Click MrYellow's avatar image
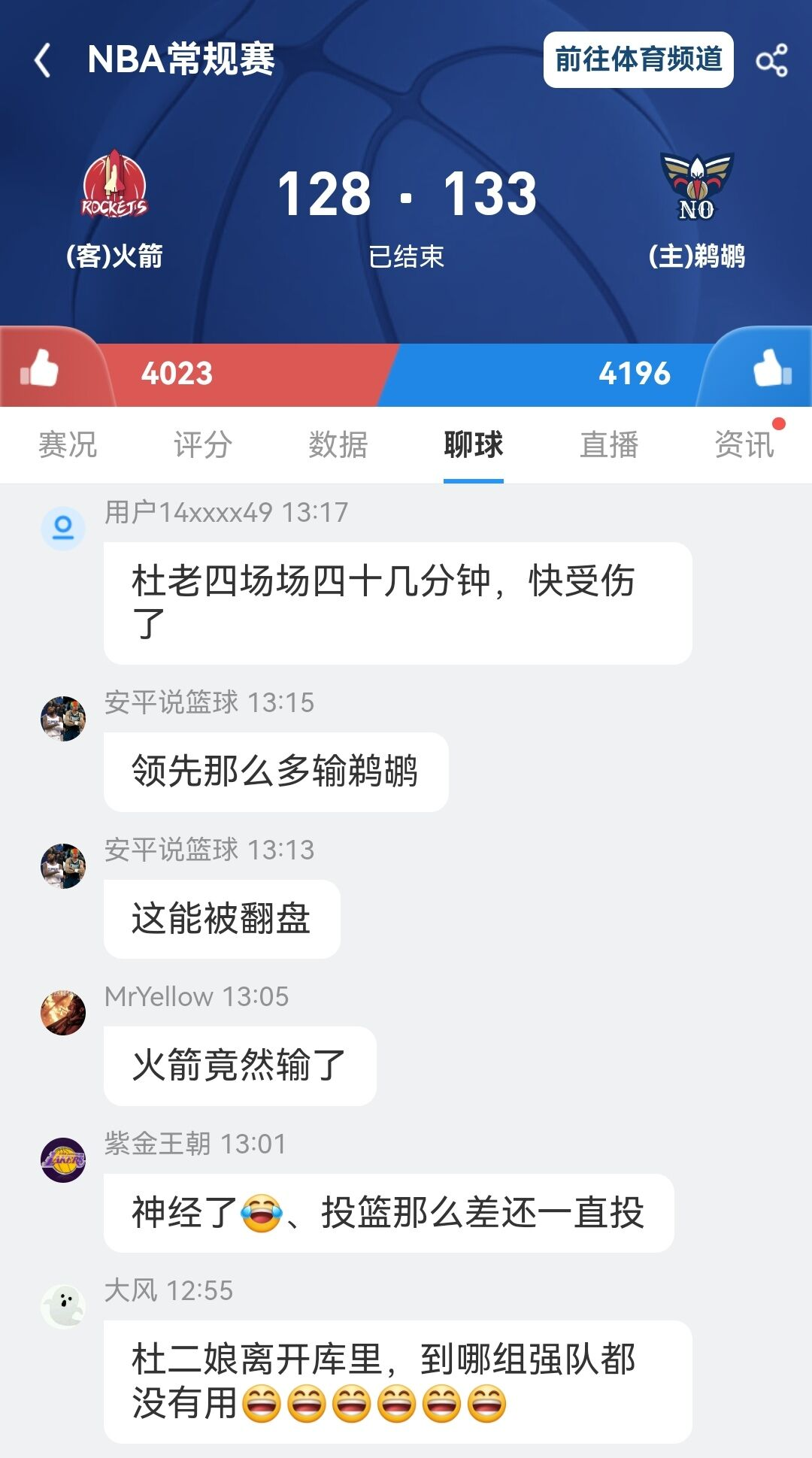Screen dimensions: 812x1458 click(64, 1013)
